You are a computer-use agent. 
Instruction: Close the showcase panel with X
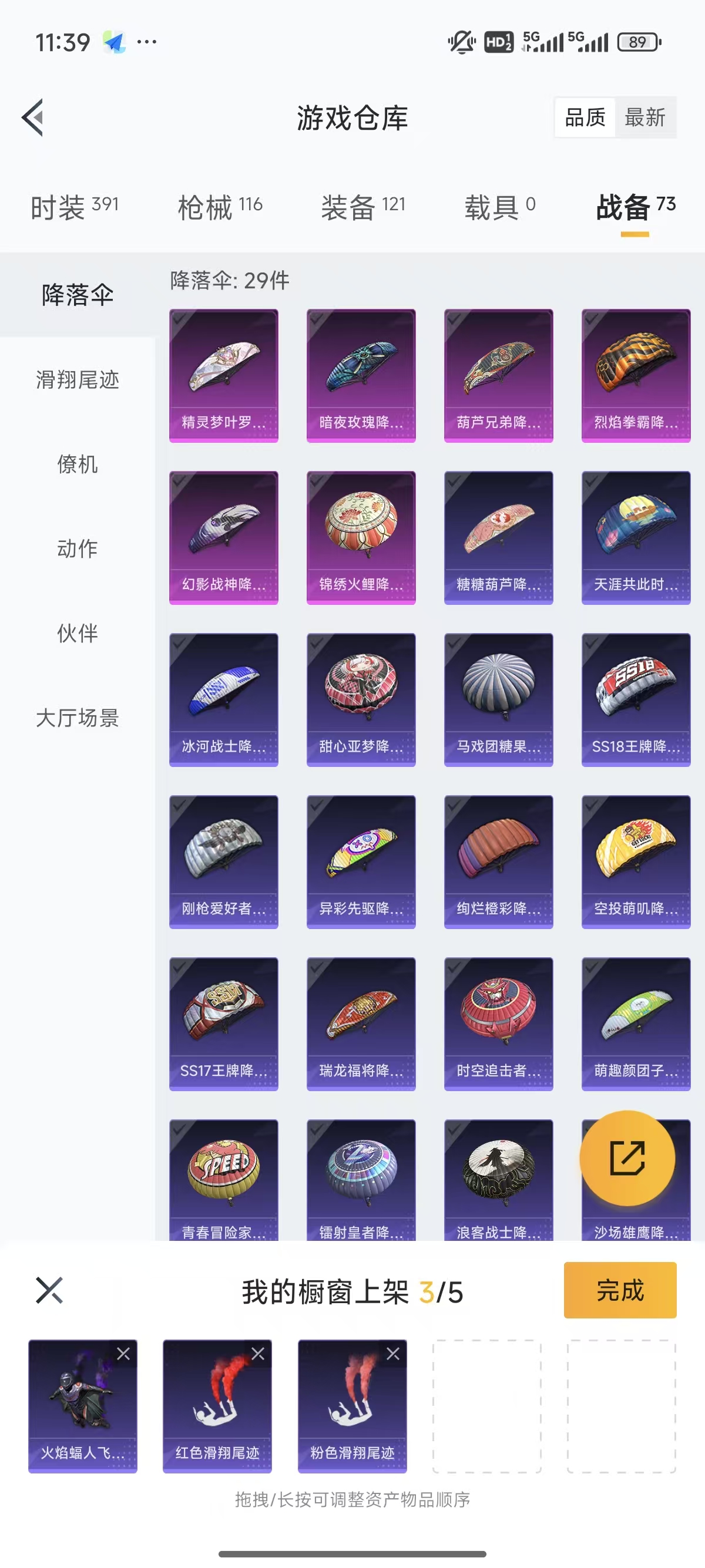(x=49, y=1290)
